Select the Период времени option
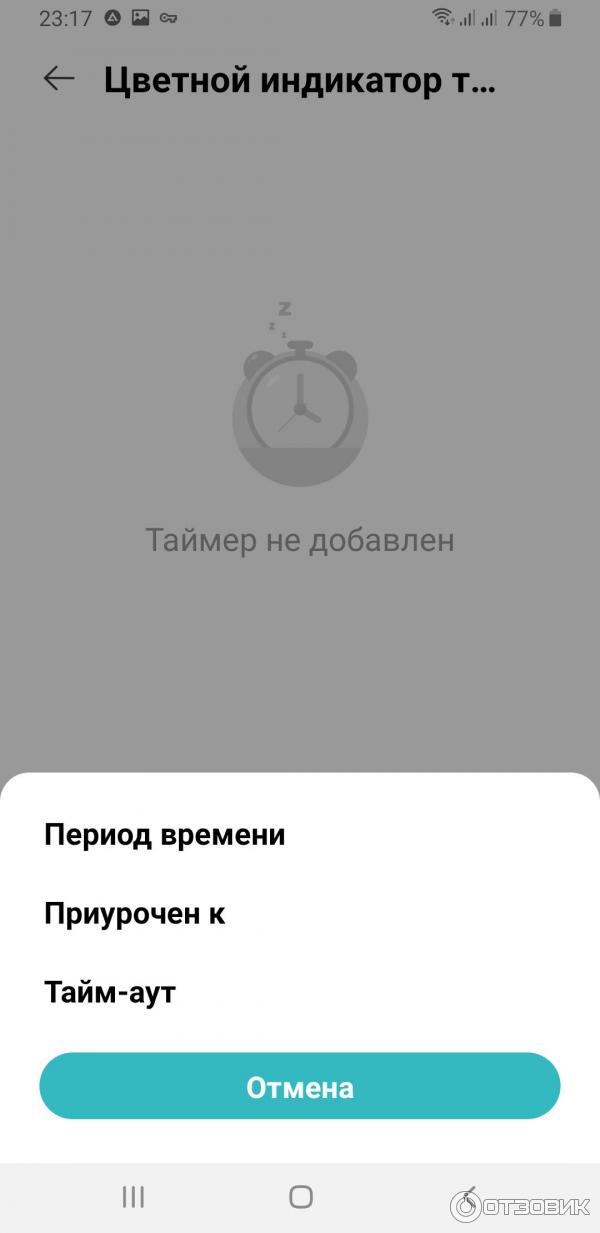This screenshot has width=600, height=1233. coord(165,835)
